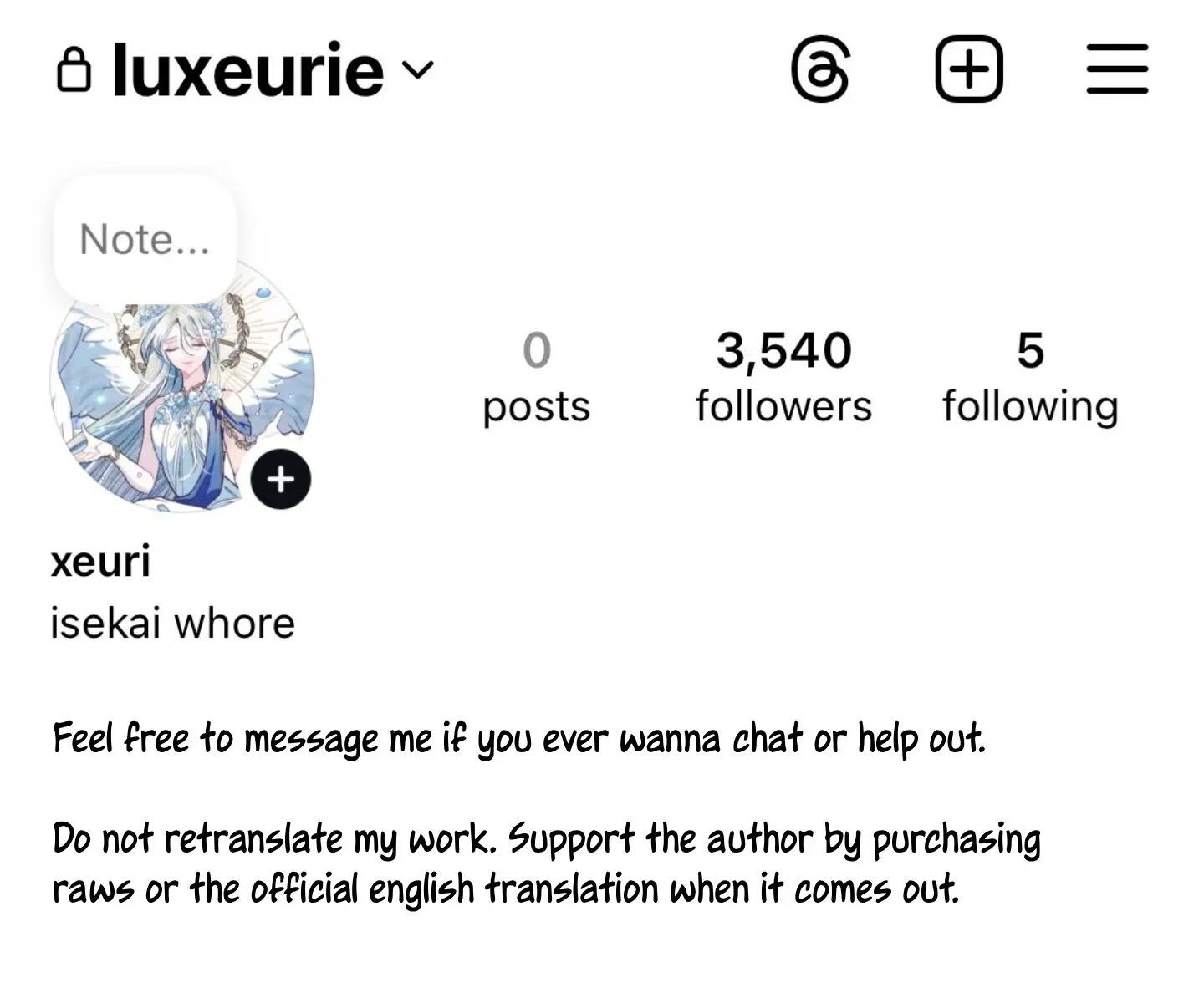Create a new post with plus icon
Viewport: 1204px width, 1003px height.
tap(968, 69)
